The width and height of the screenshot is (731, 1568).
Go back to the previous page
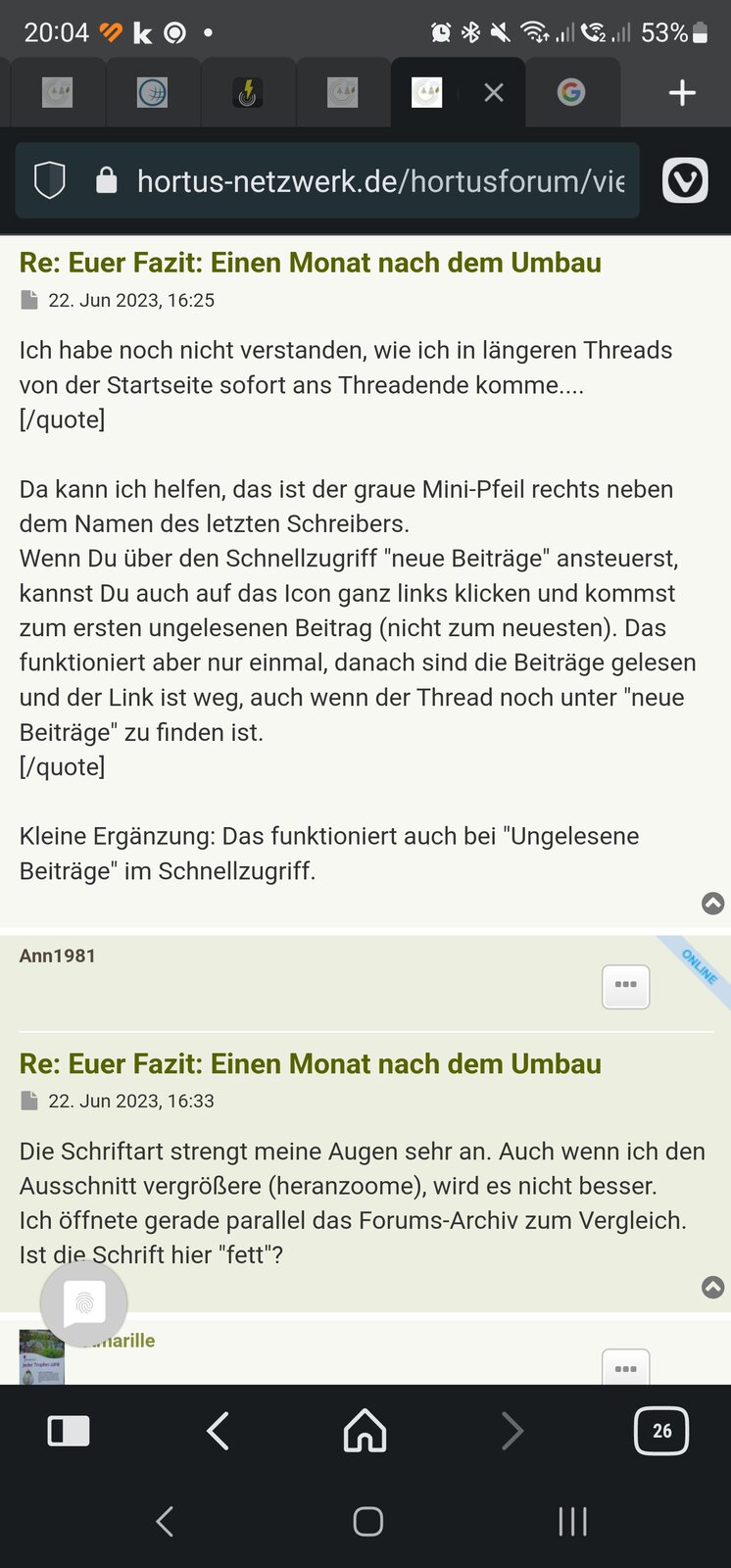coord(218,1432)
